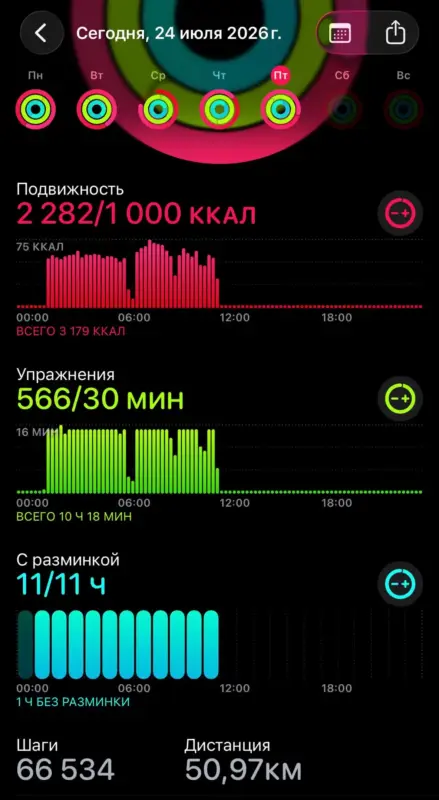This screenshot has height=800, width=439.
Task: Open the calendar view
Action: point(340,34)
